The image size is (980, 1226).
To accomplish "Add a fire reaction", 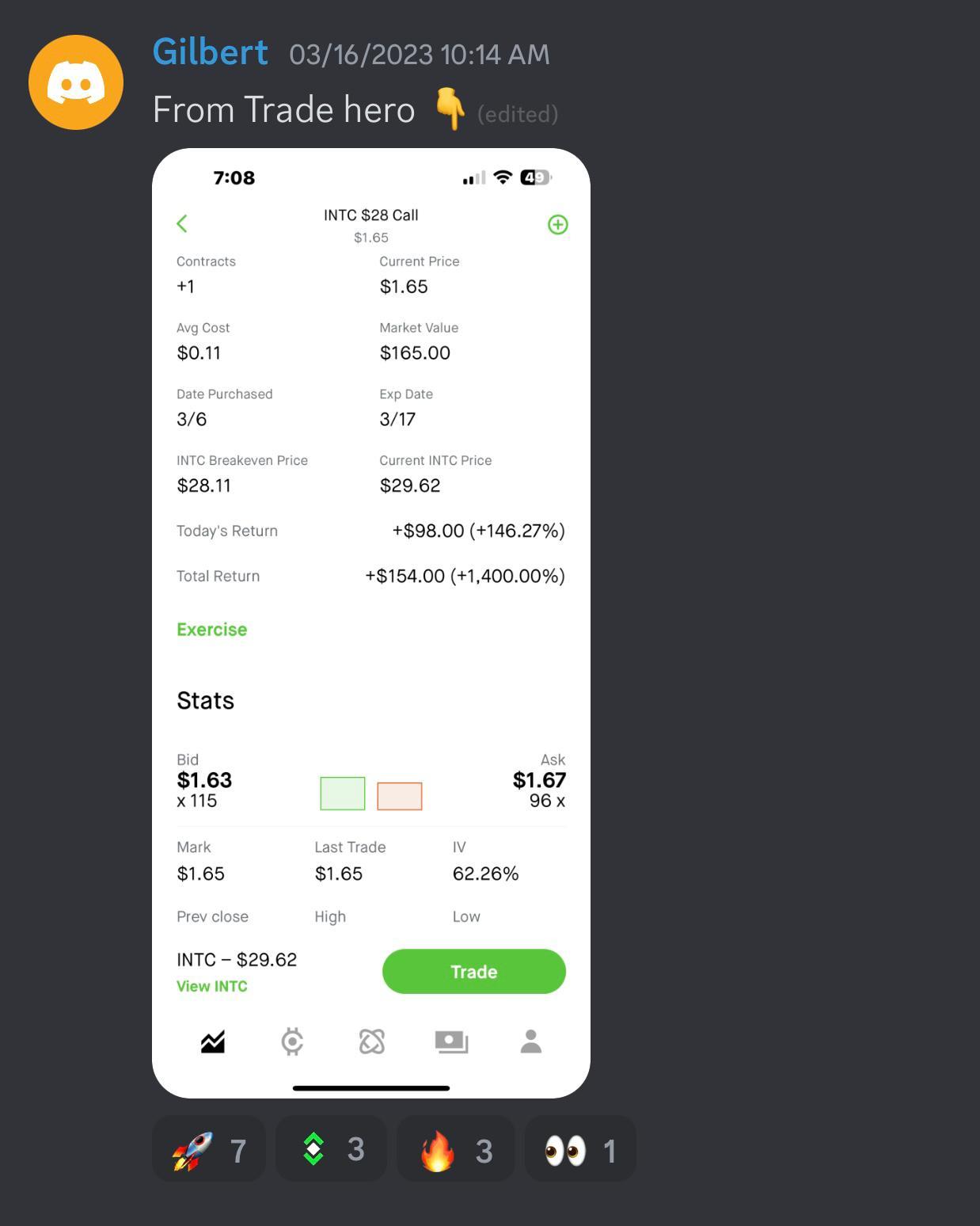I will 455,1149.
